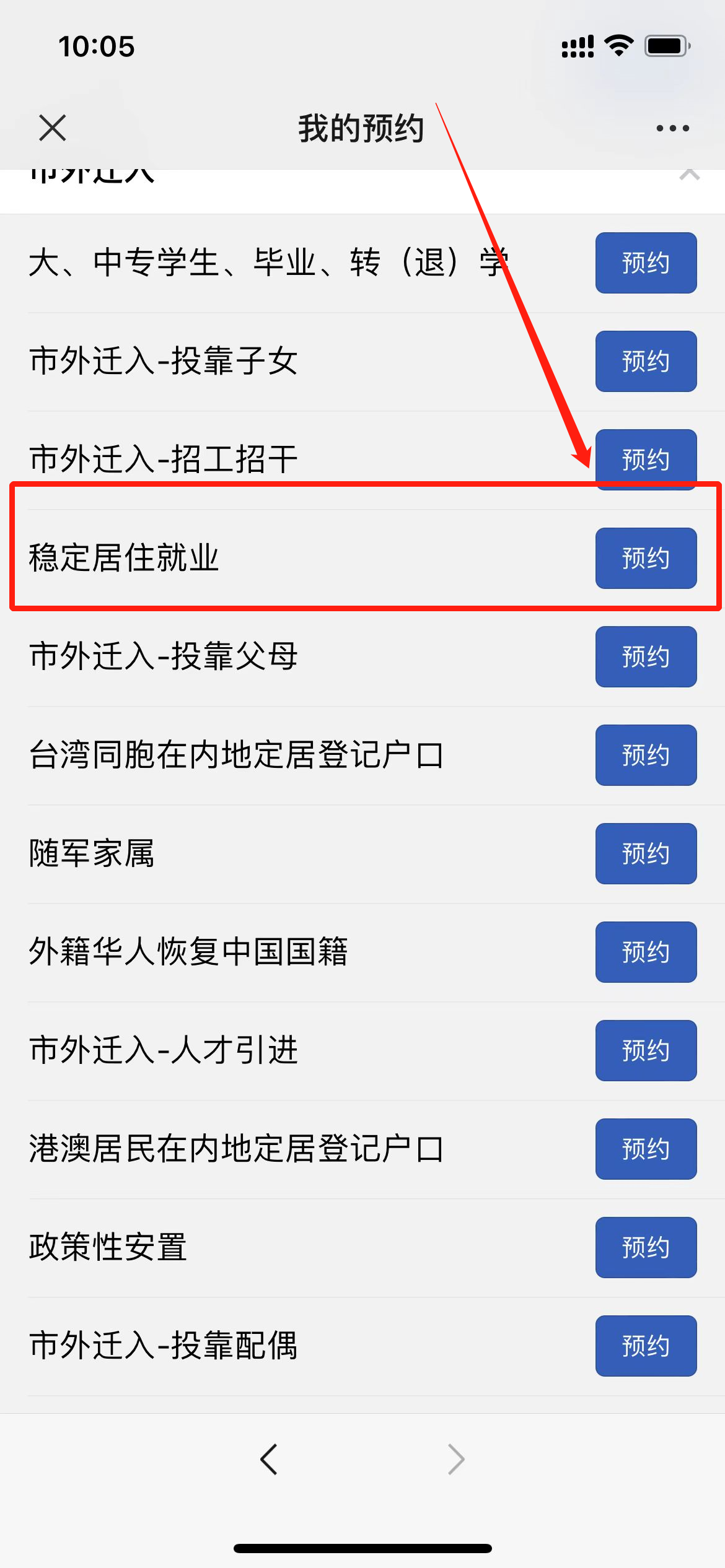Tap 预约 next to 政策性安置
725x1568 pixels.
coord(646,1247)
